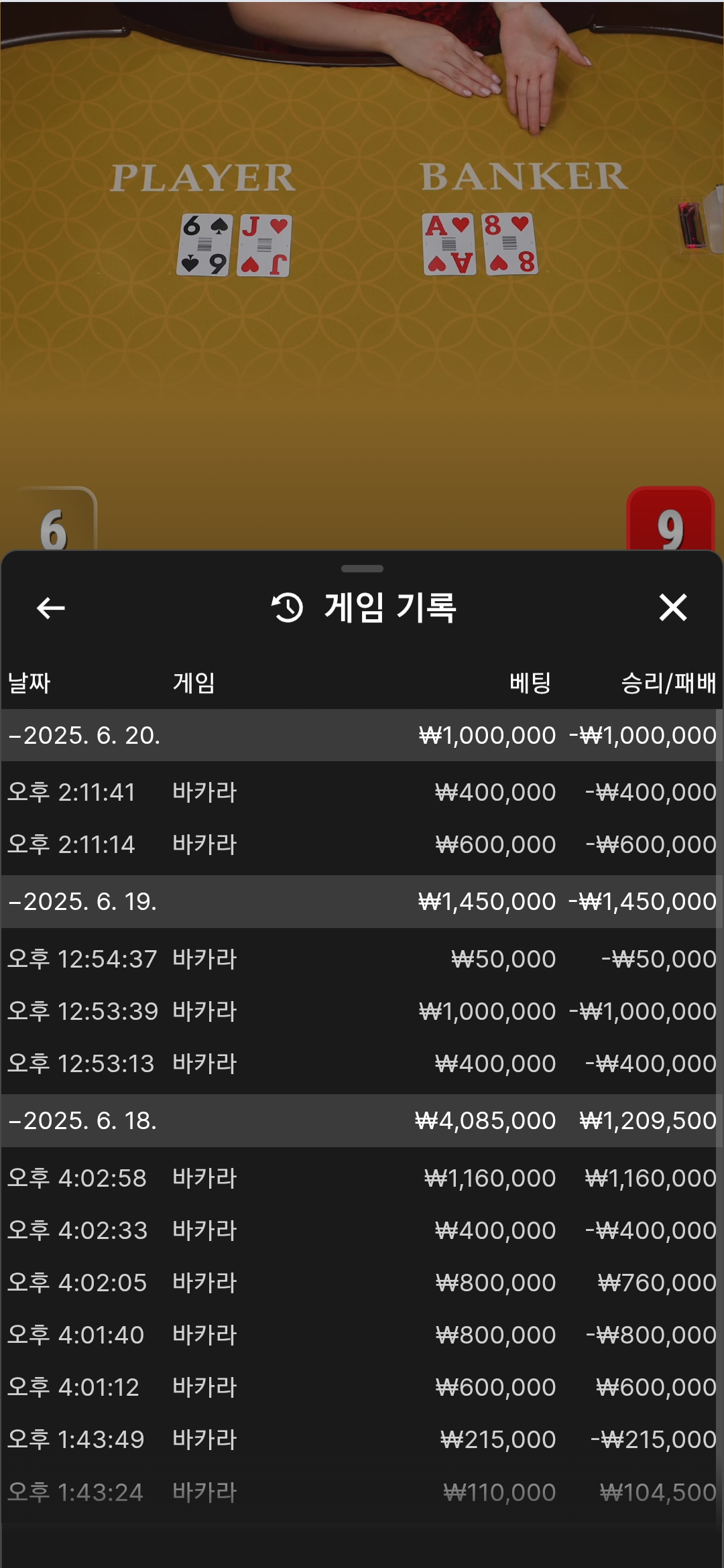Viewport: 724px width, 1568px height.
Task: Open the 오후 4:01:12 바카라 entry
Action: pos(362,1387)
